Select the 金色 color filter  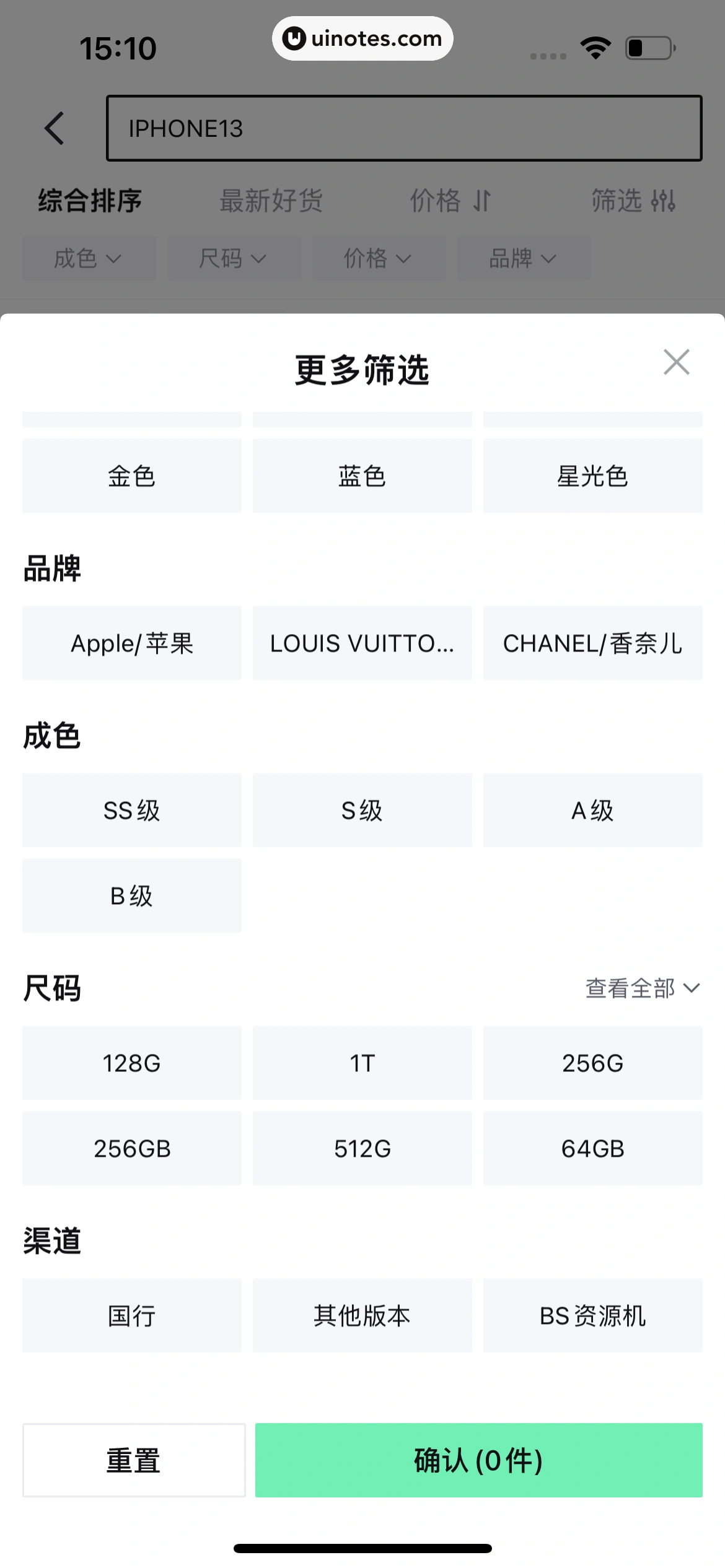pyautogui.click(x=131, y=475)
